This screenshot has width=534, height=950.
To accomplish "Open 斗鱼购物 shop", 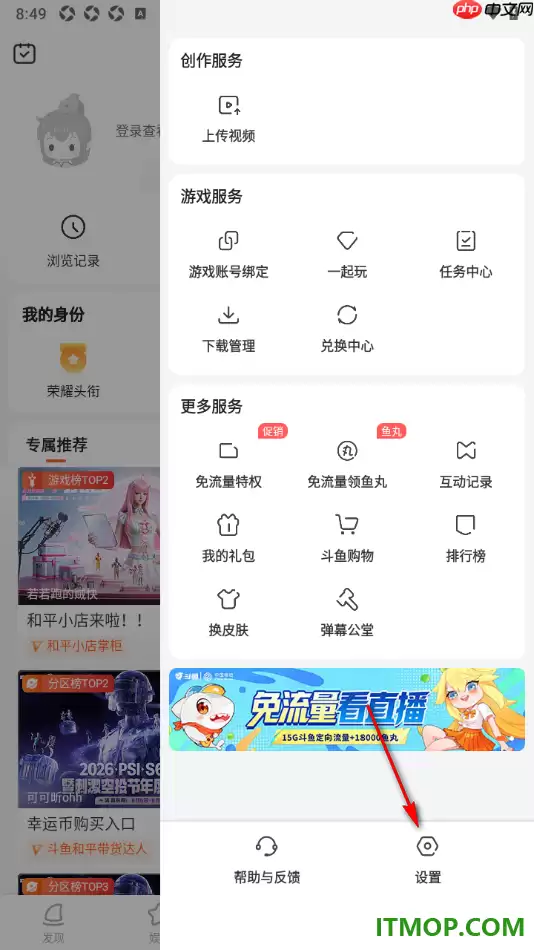I will pyautogui.click(x=347, y=539).
